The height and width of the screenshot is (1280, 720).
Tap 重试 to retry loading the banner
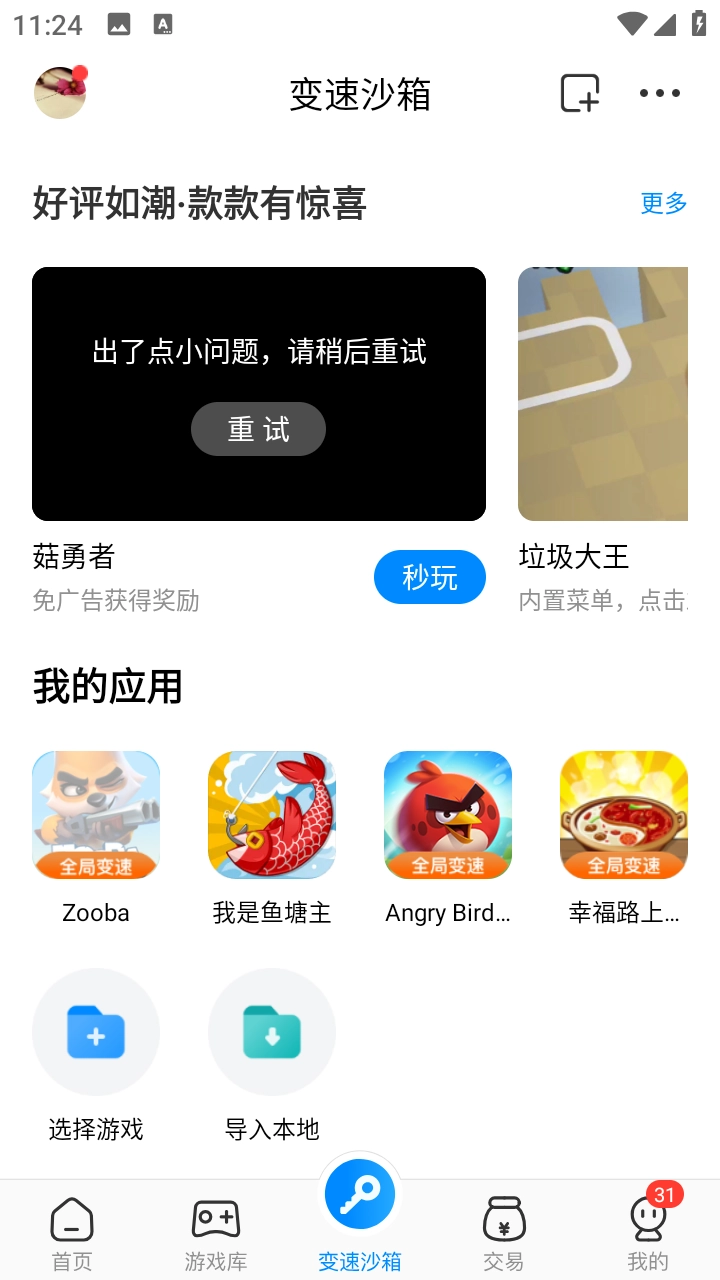[x=258, y=428]
